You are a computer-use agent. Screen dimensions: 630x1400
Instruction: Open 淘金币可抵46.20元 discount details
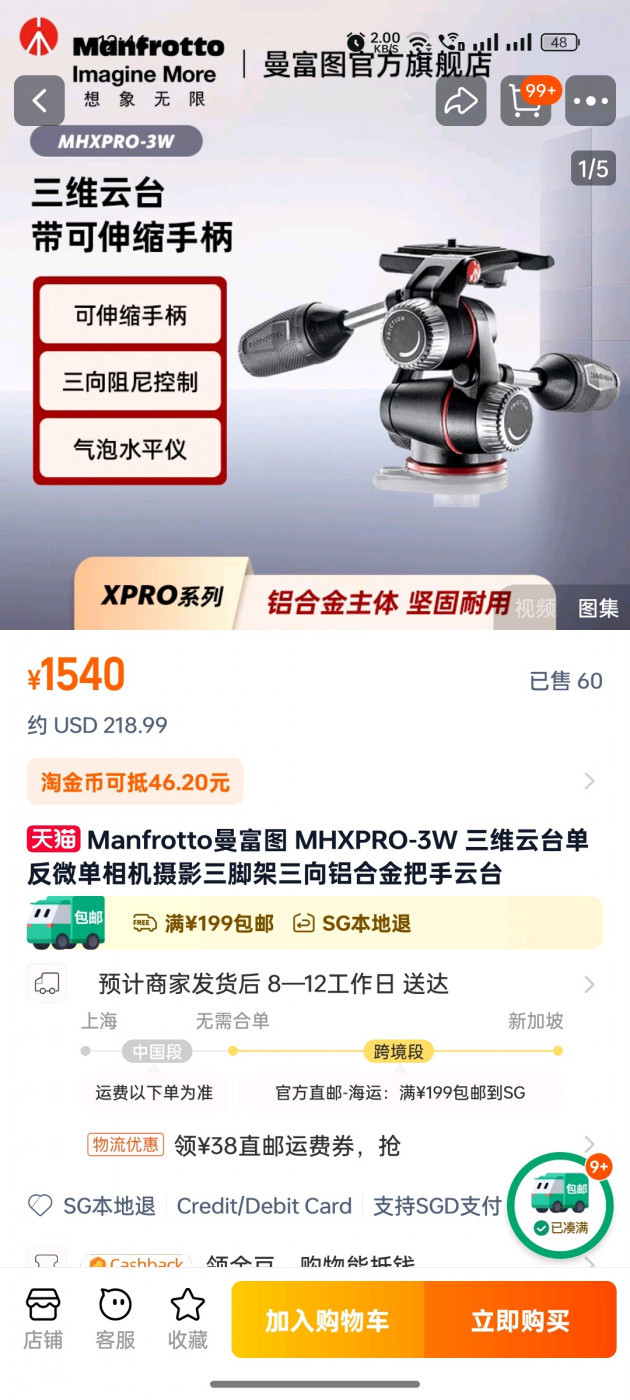pos(315,781)
